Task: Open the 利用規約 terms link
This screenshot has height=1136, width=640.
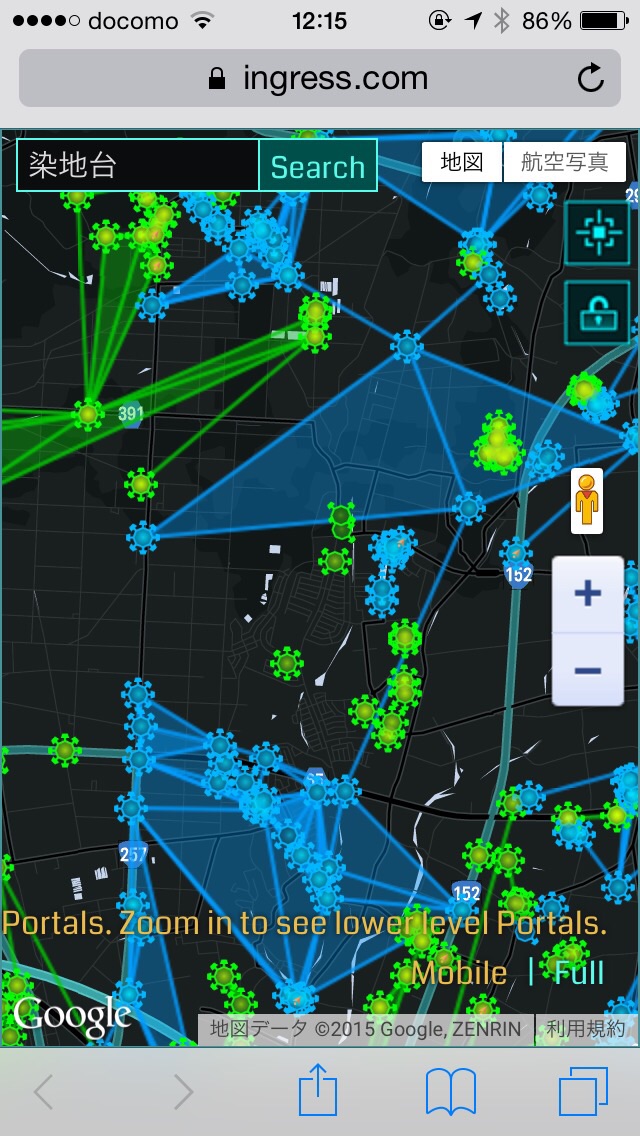Action: [587, 1029]
